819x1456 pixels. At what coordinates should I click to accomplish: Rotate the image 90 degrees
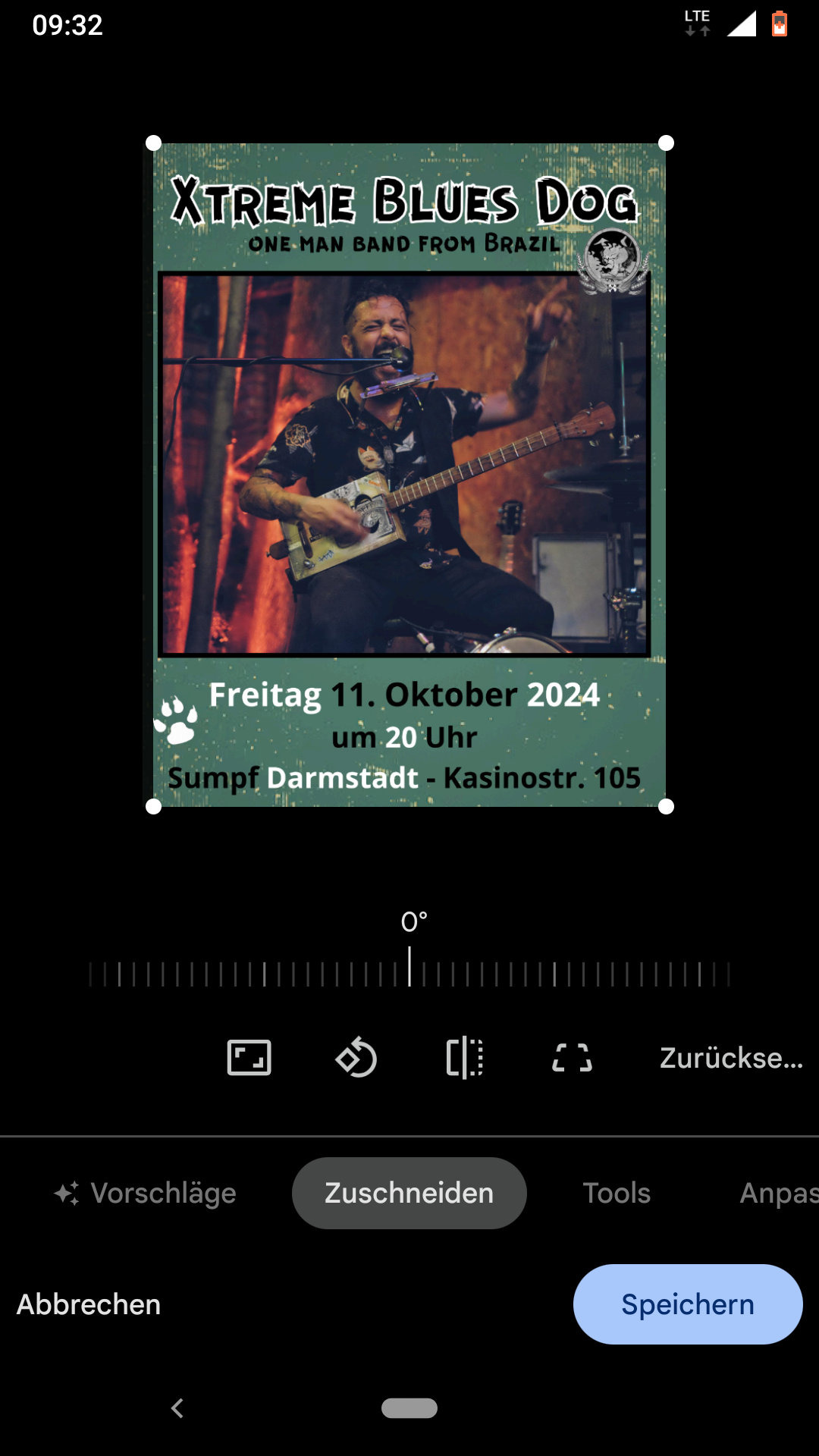356,1057
